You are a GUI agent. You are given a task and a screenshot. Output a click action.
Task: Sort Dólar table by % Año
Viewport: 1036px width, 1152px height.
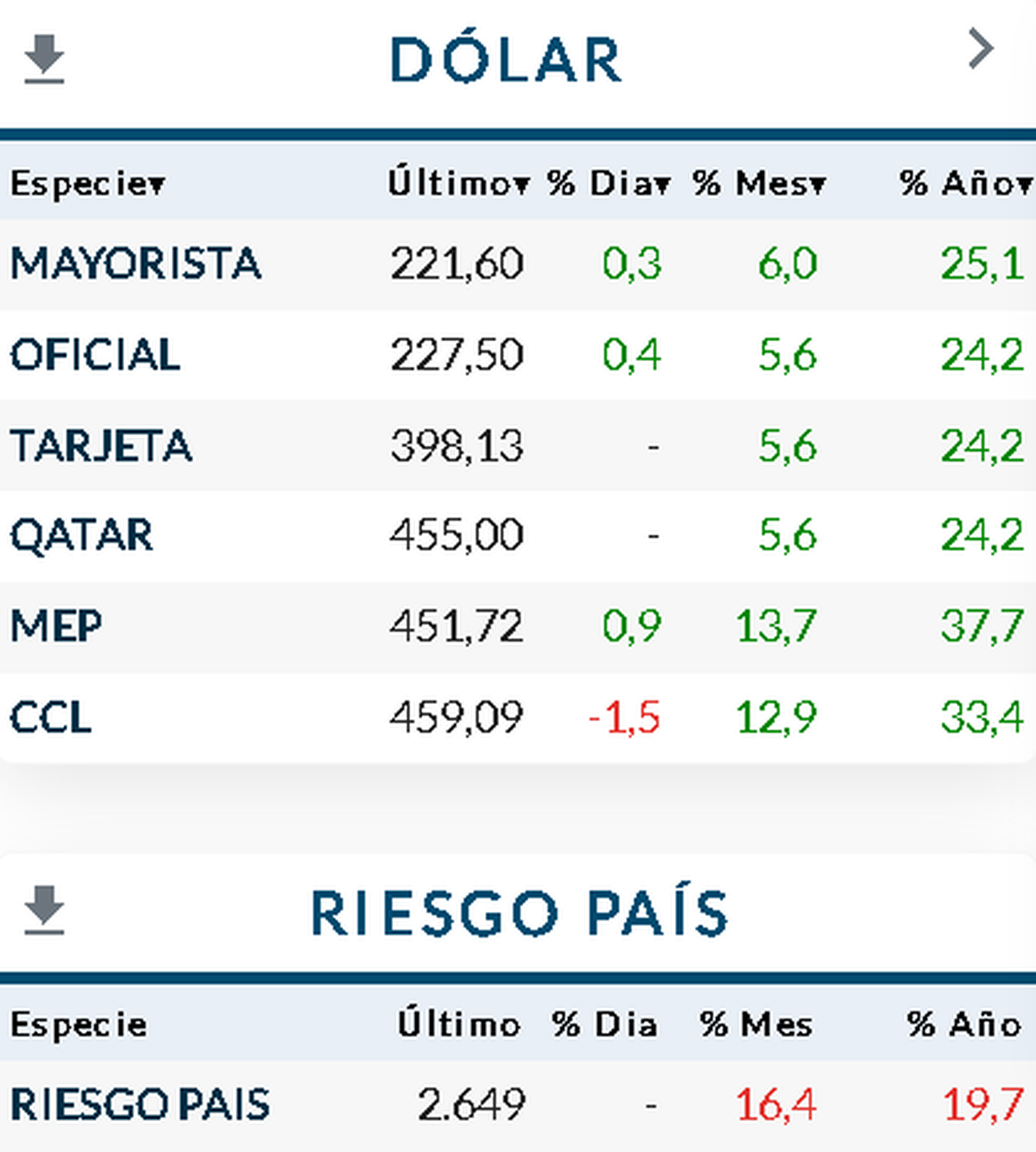click(964, 183)
